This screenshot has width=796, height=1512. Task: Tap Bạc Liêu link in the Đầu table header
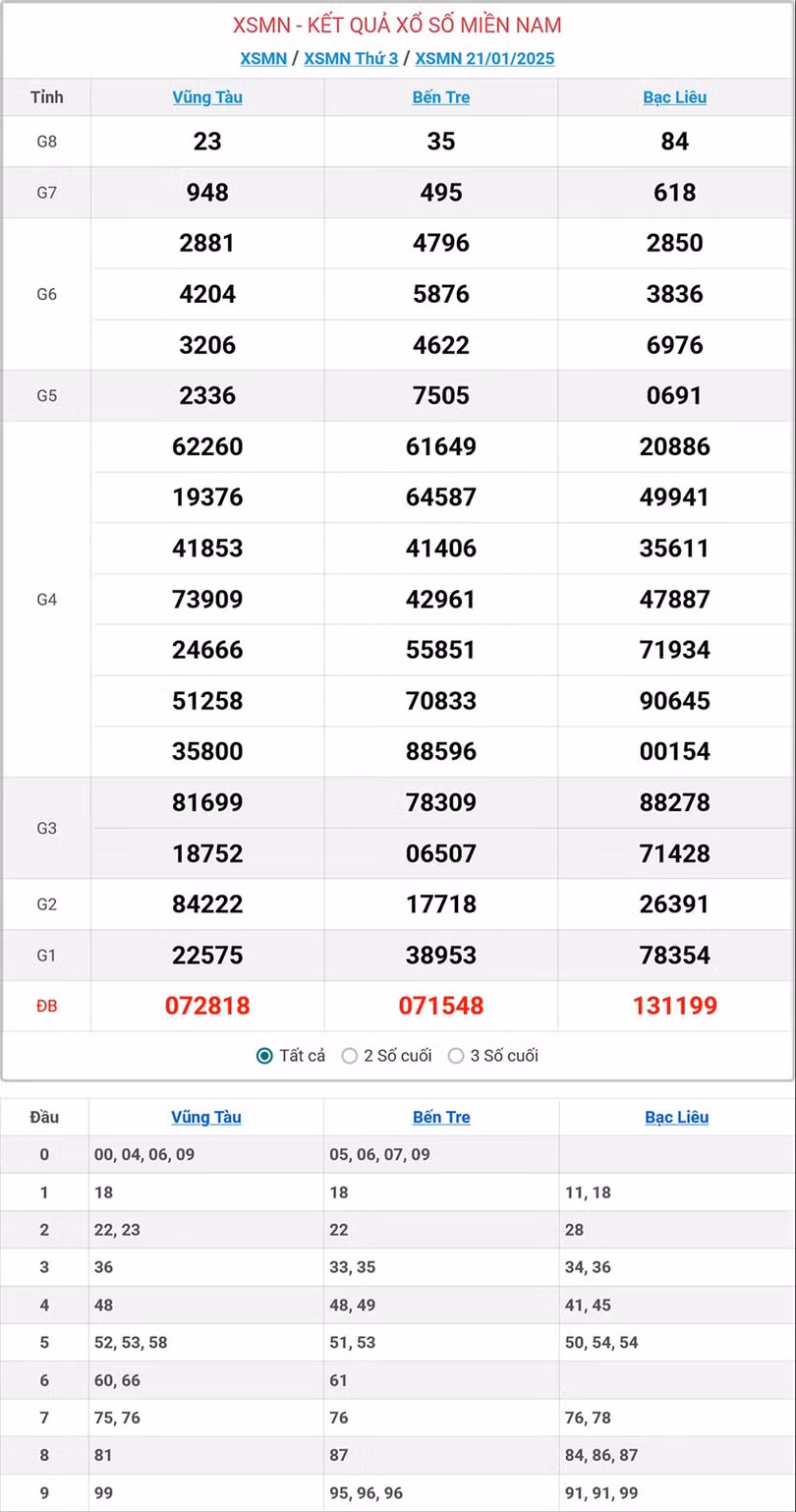click(677, 1117)
